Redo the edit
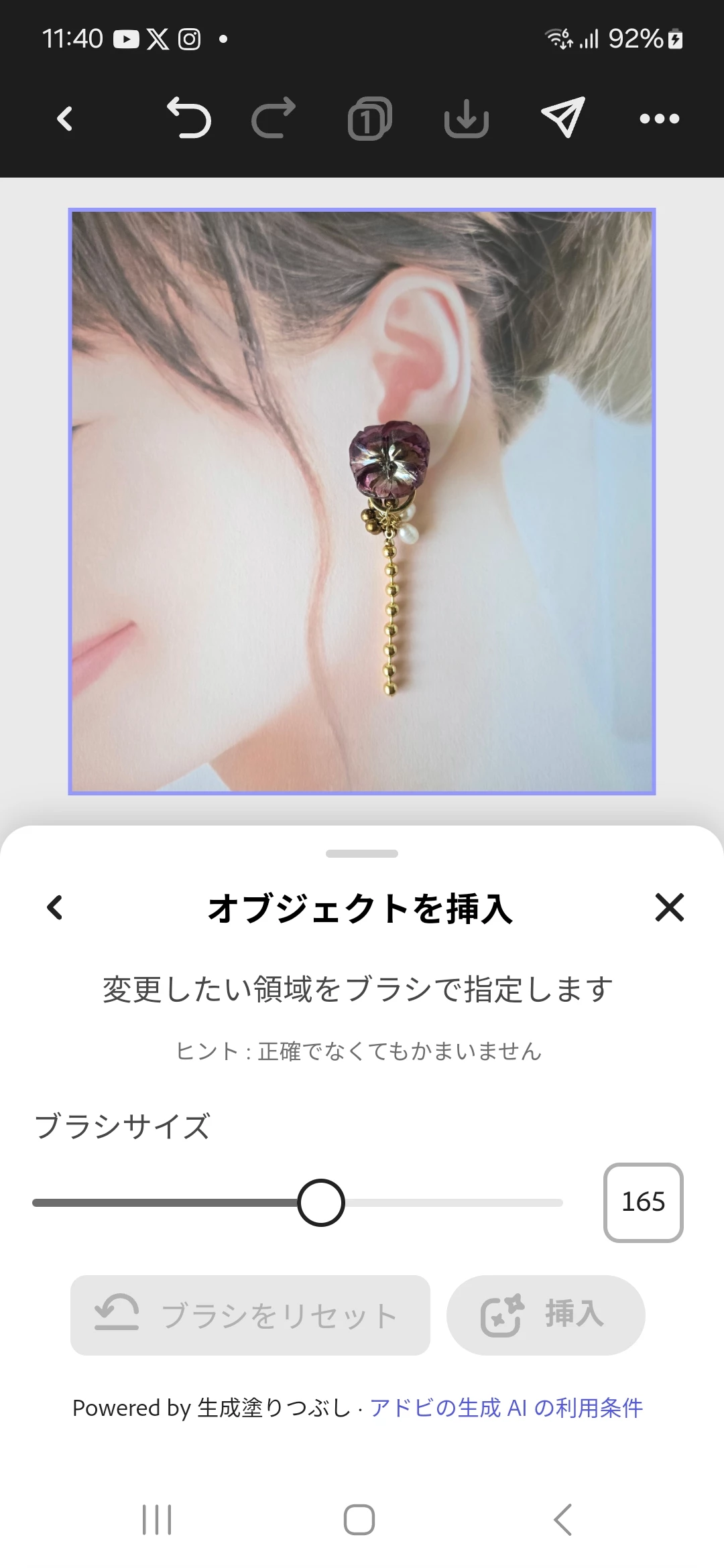The image size is (724, 1568). (274, 119)
